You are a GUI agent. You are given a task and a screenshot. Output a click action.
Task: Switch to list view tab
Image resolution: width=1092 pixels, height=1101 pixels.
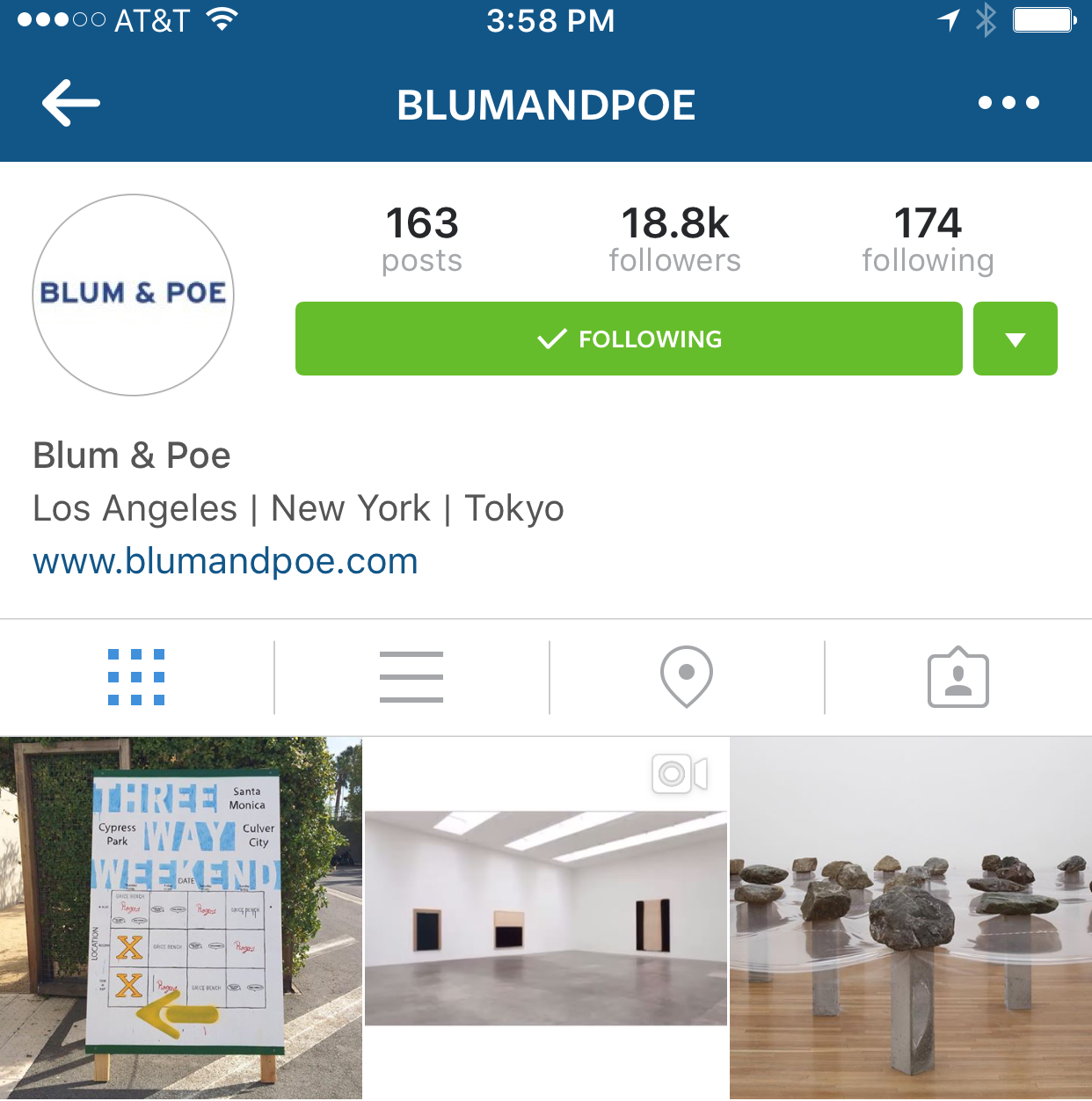coord(411,677)
